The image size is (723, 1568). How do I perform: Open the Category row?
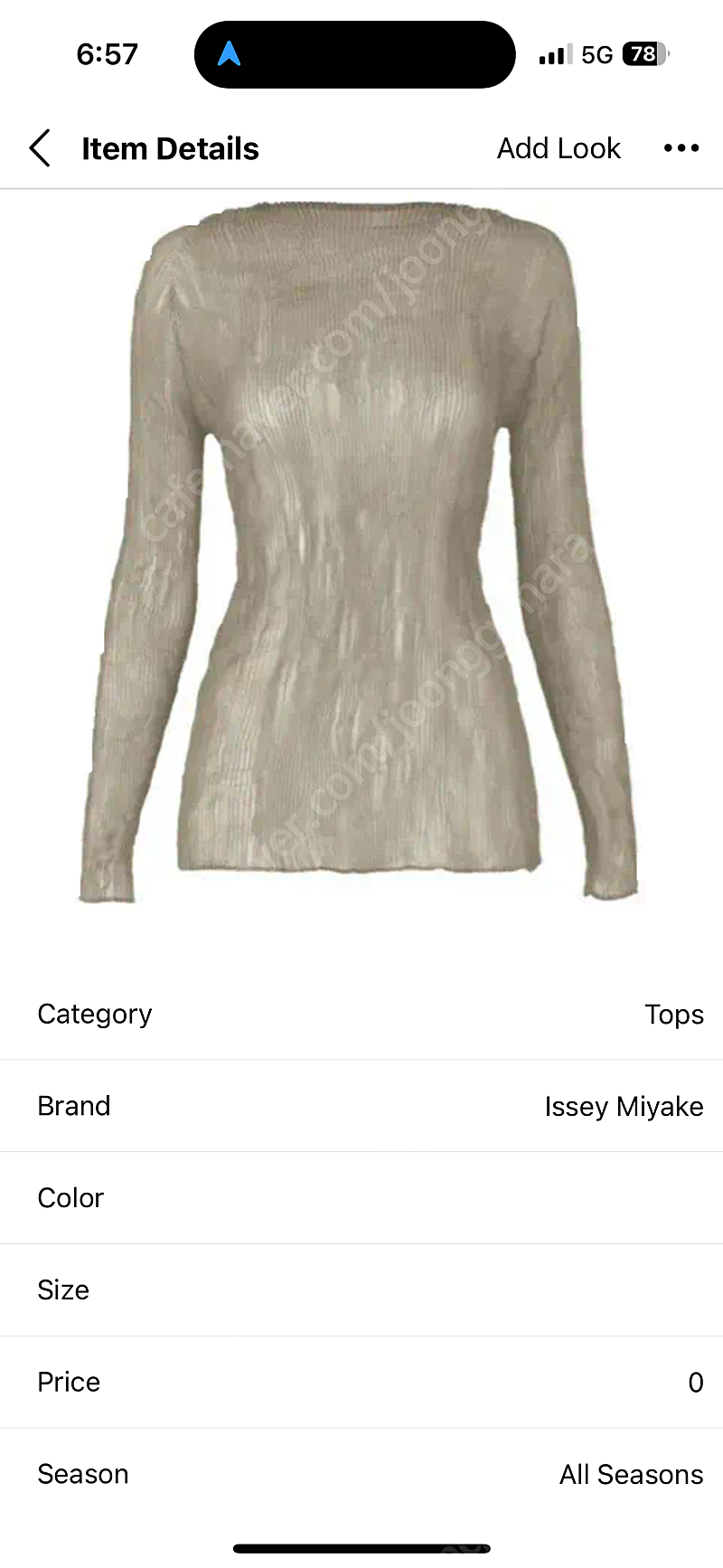(361, 1014)
